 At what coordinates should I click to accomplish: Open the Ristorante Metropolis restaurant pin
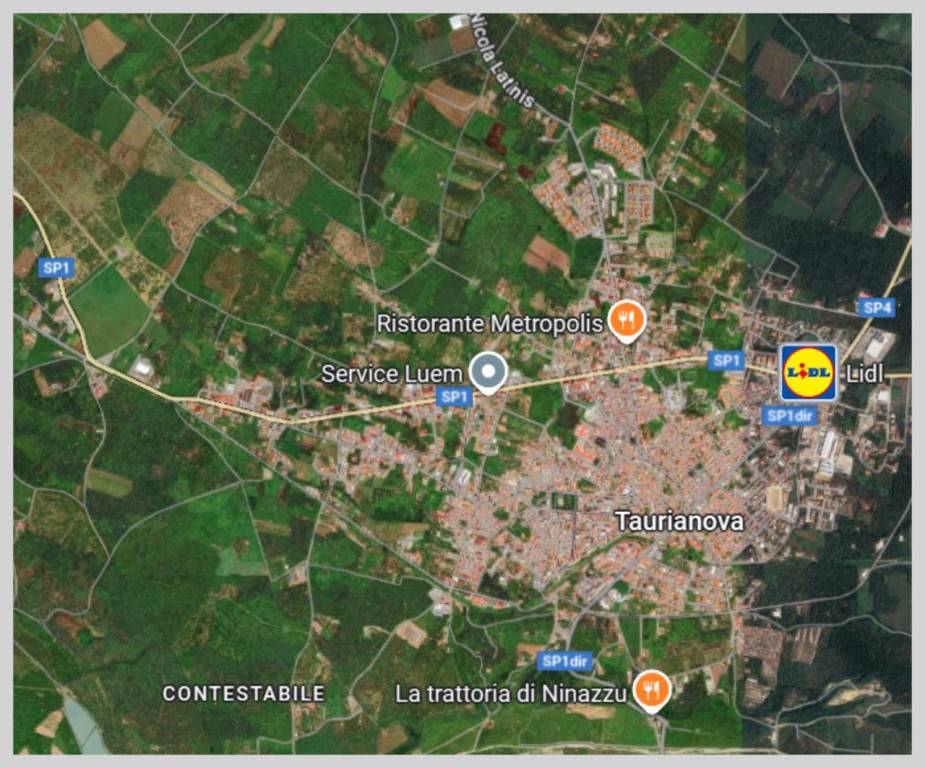627,321
